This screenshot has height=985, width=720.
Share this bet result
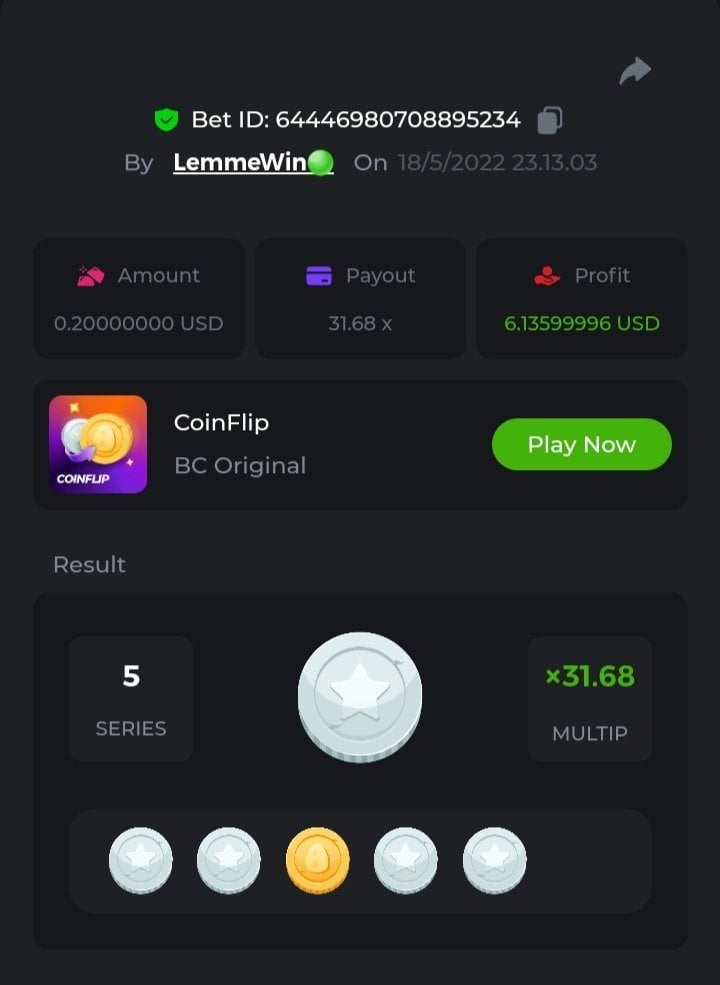coord(635,71)
